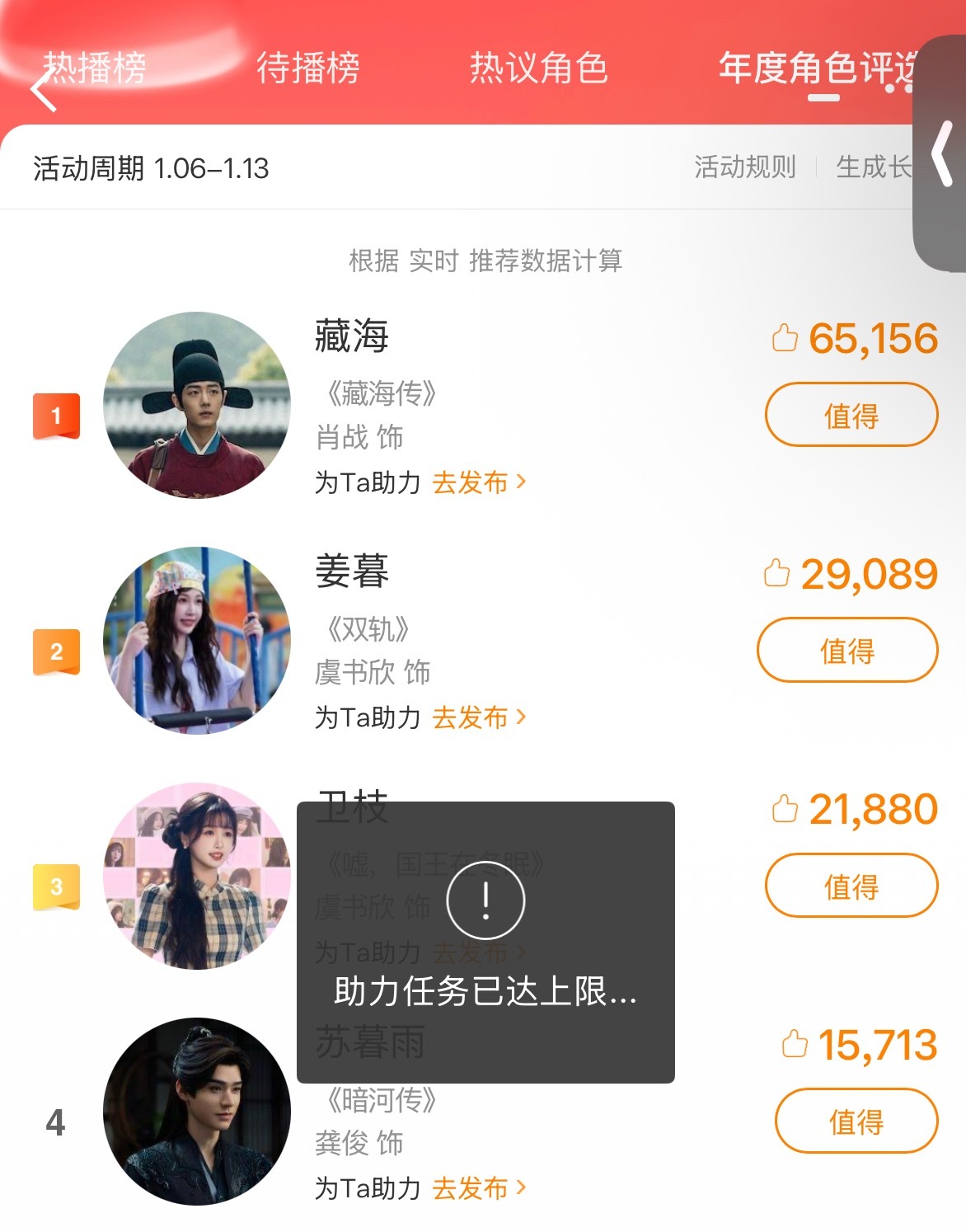This screenshot has height=1232, width=966.
Task: Tap the 值得 button for 藏海
Action: click(x=851, y=414)
